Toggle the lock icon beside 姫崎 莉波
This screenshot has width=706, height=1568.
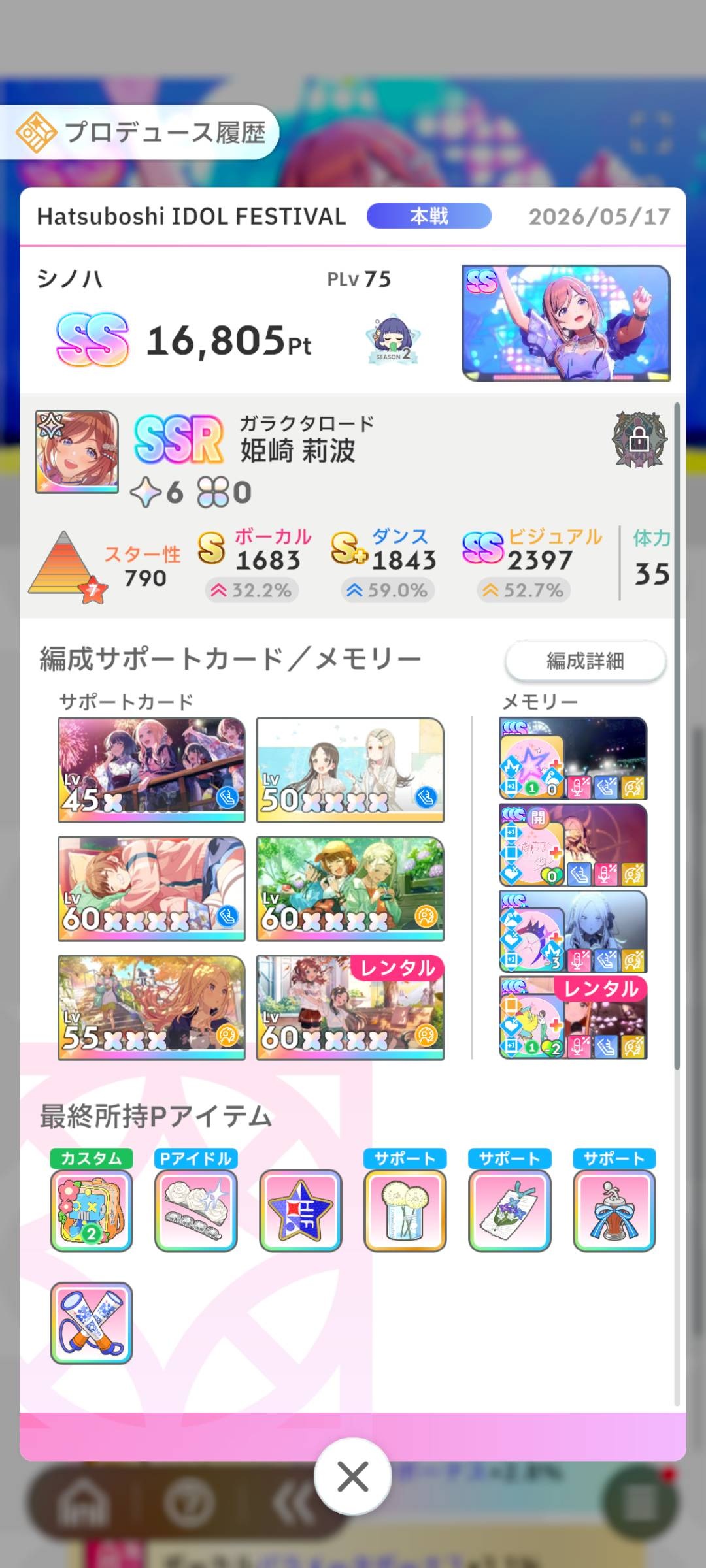[640, 440]
